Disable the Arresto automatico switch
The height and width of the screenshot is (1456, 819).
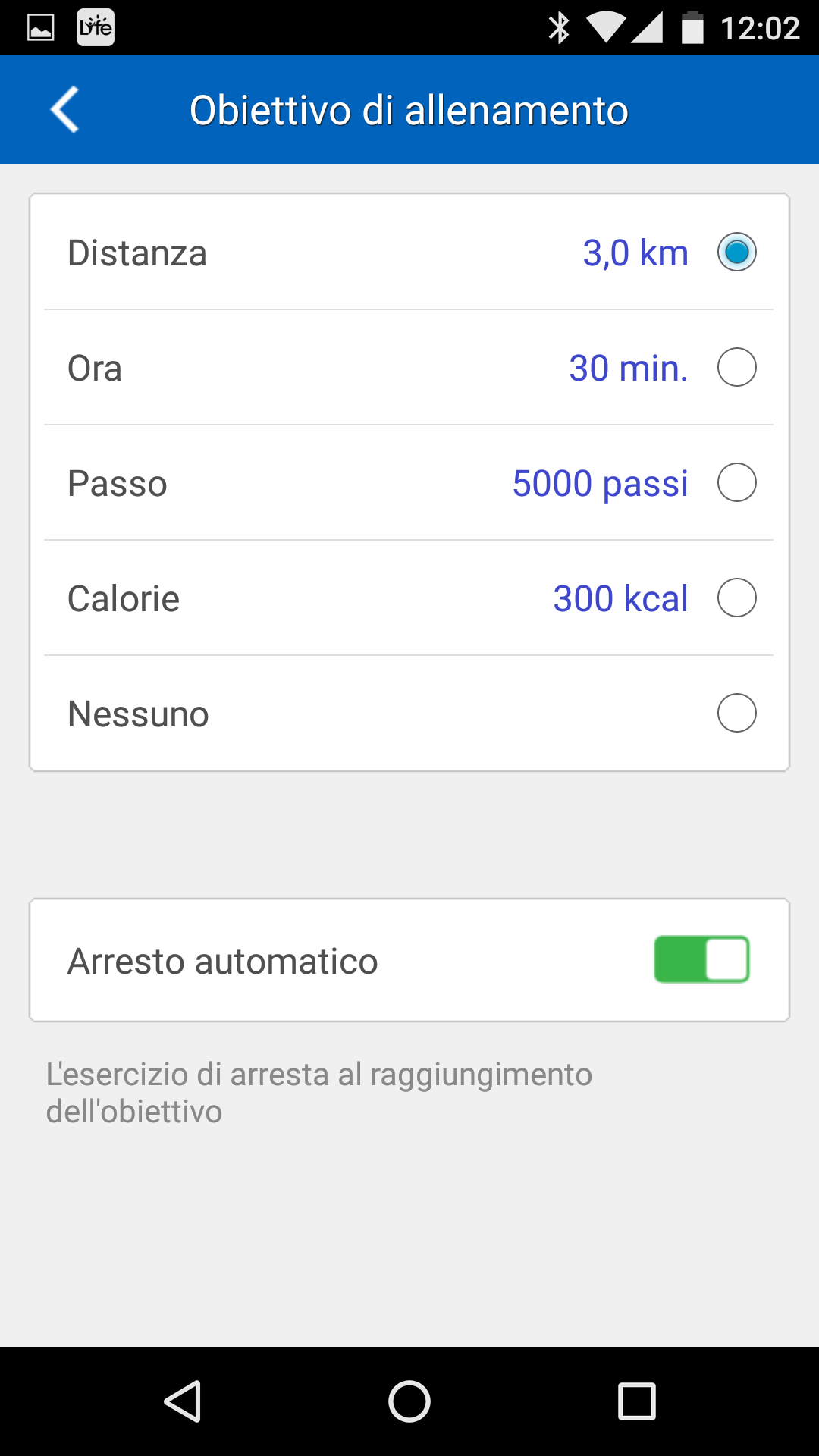(x=701, y=959)
